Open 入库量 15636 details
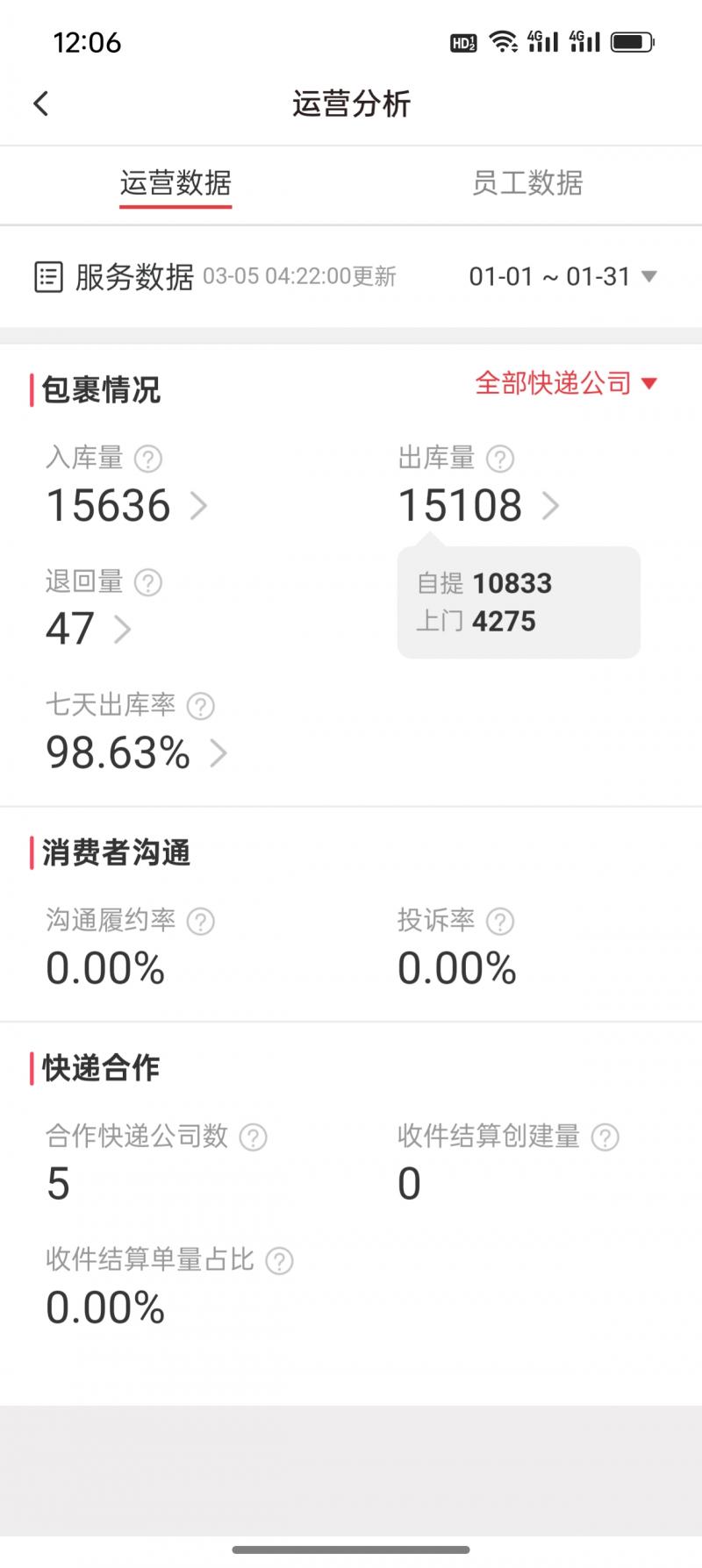 click(x=126, y=505)
